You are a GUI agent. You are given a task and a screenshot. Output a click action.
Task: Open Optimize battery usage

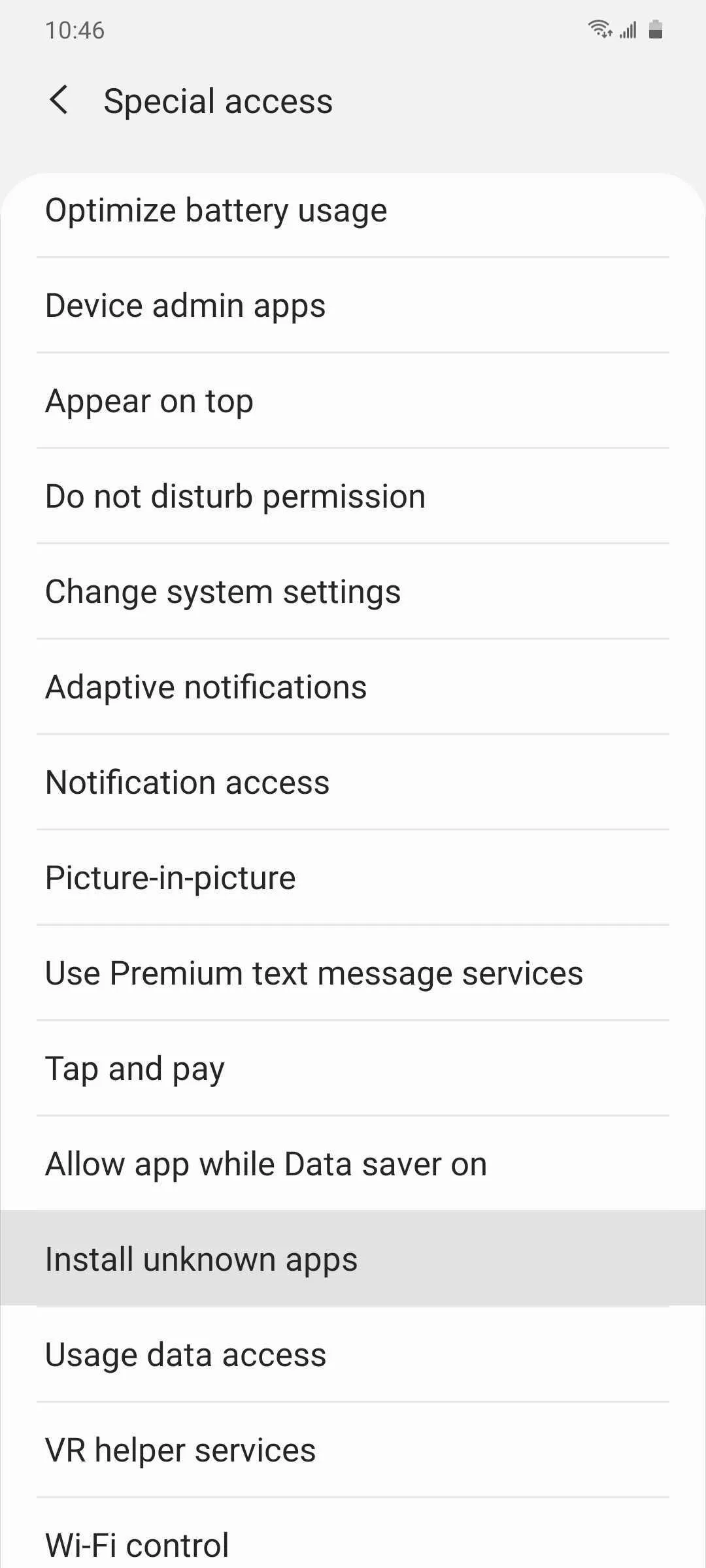point(353,210)
